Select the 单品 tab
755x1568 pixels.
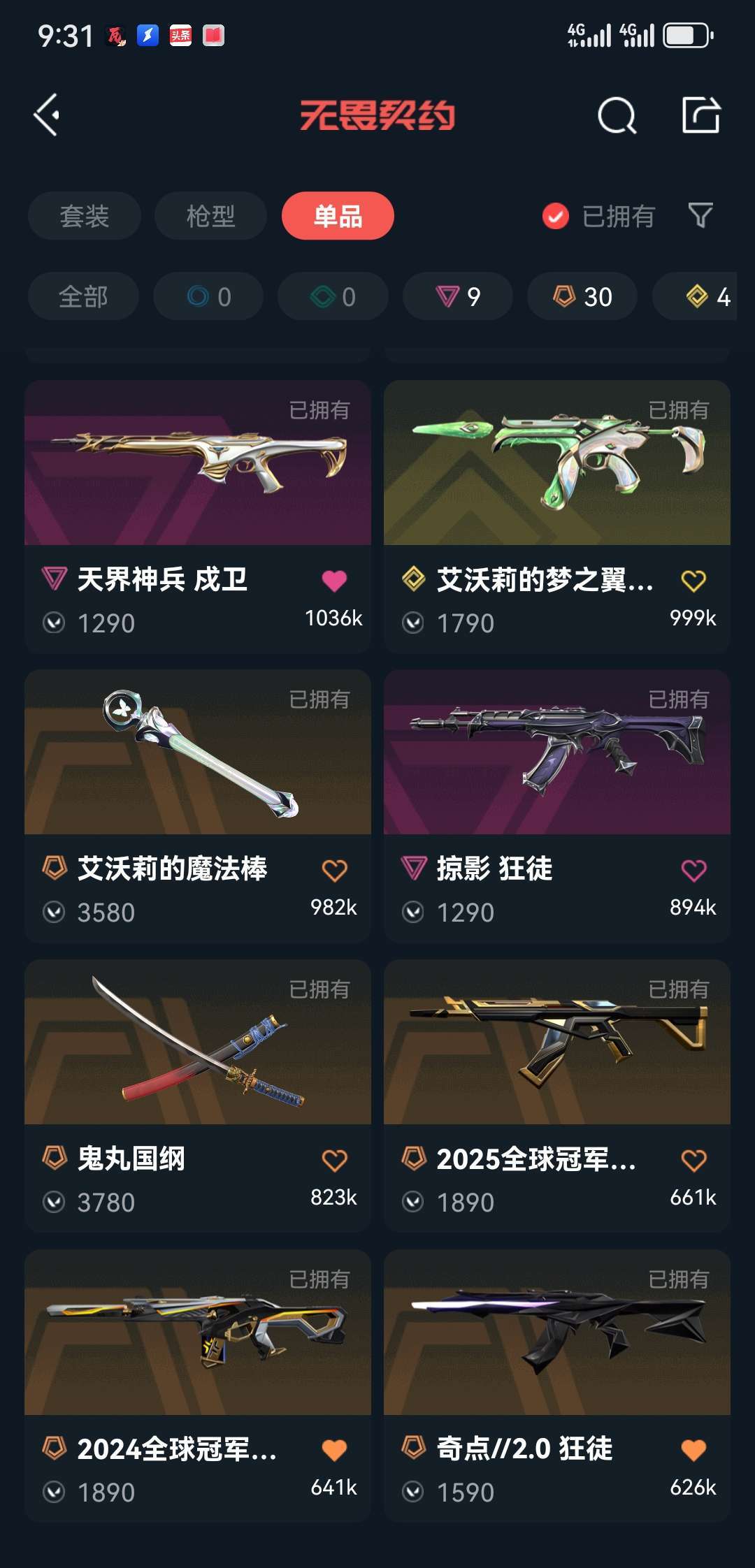(338, 216)
